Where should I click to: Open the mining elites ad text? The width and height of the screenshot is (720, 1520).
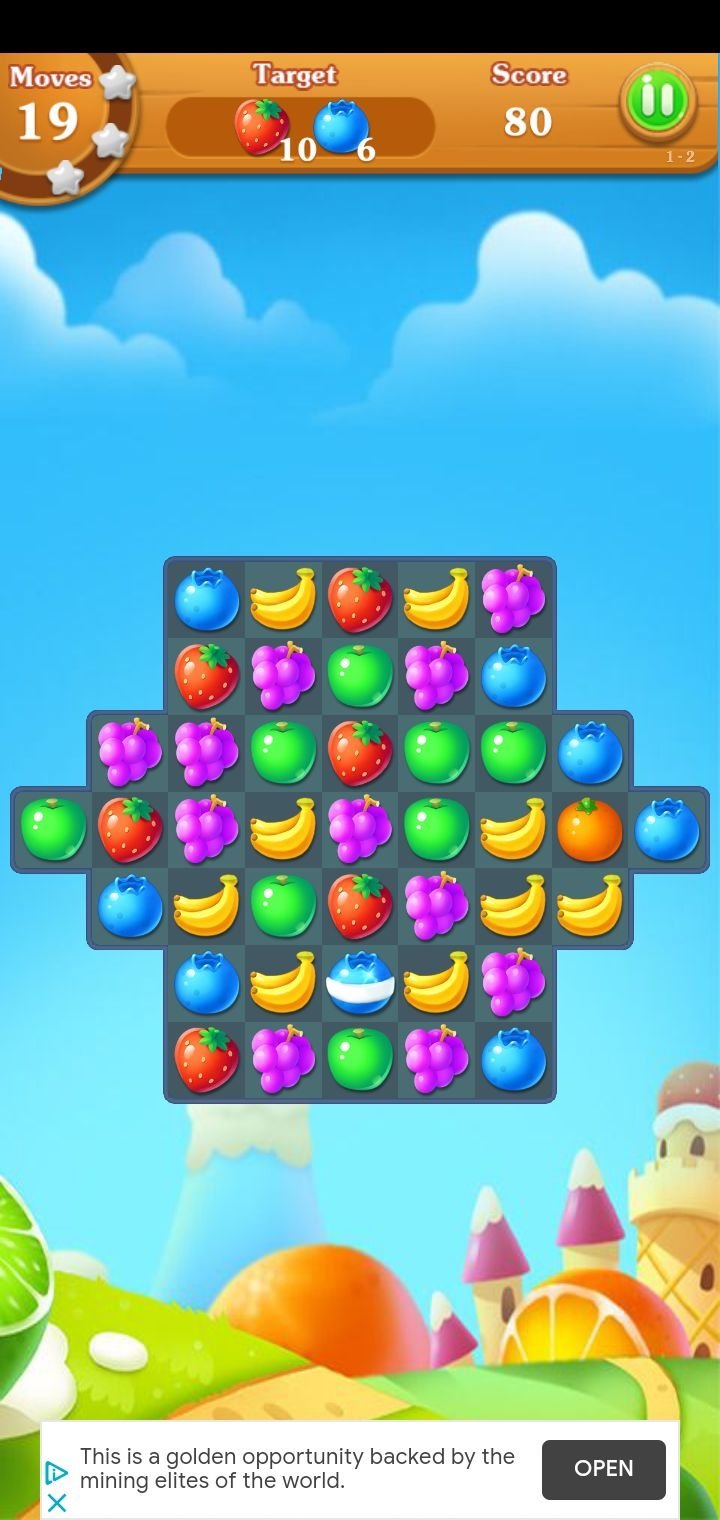click(x=297, y=1469)
